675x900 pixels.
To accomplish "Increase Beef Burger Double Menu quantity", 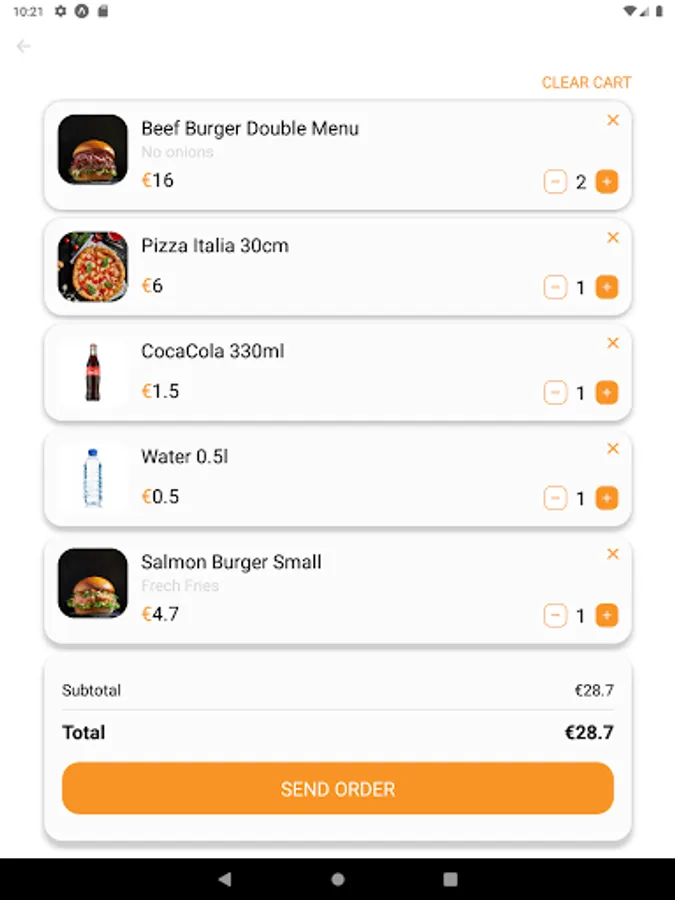I will (x=607, y=182).
